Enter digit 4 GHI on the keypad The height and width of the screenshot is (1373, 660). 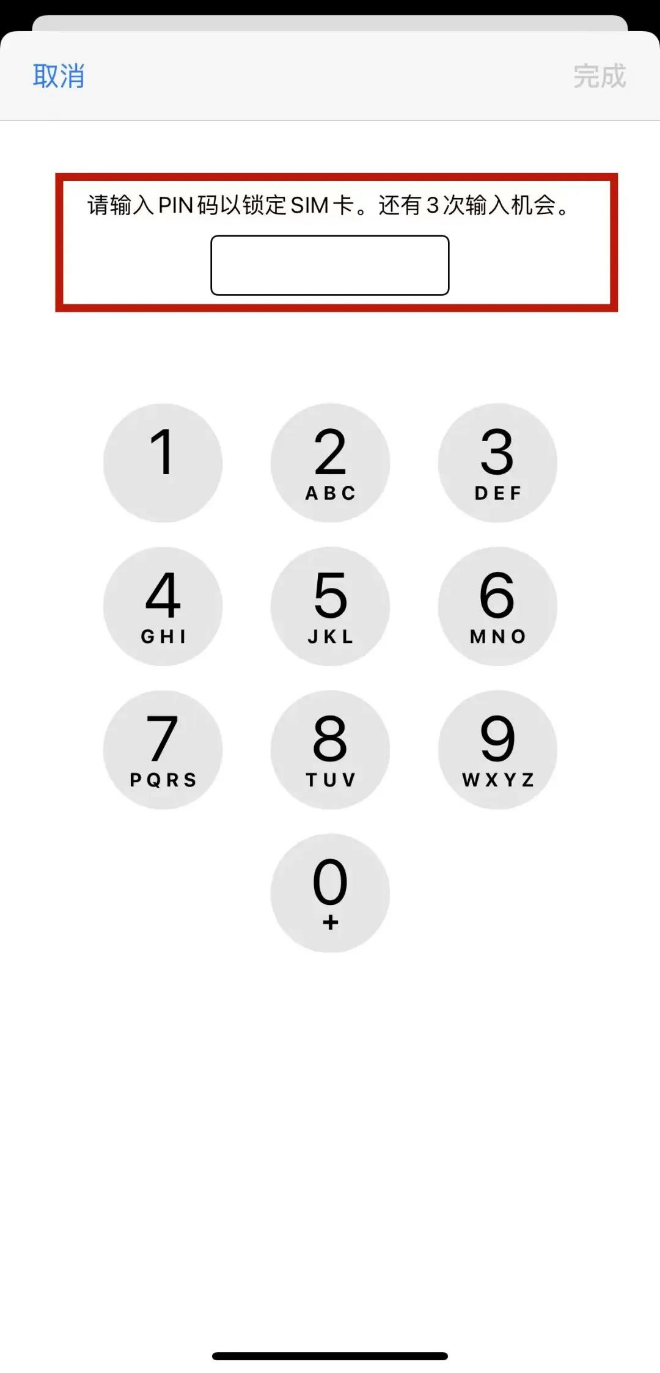163,607
